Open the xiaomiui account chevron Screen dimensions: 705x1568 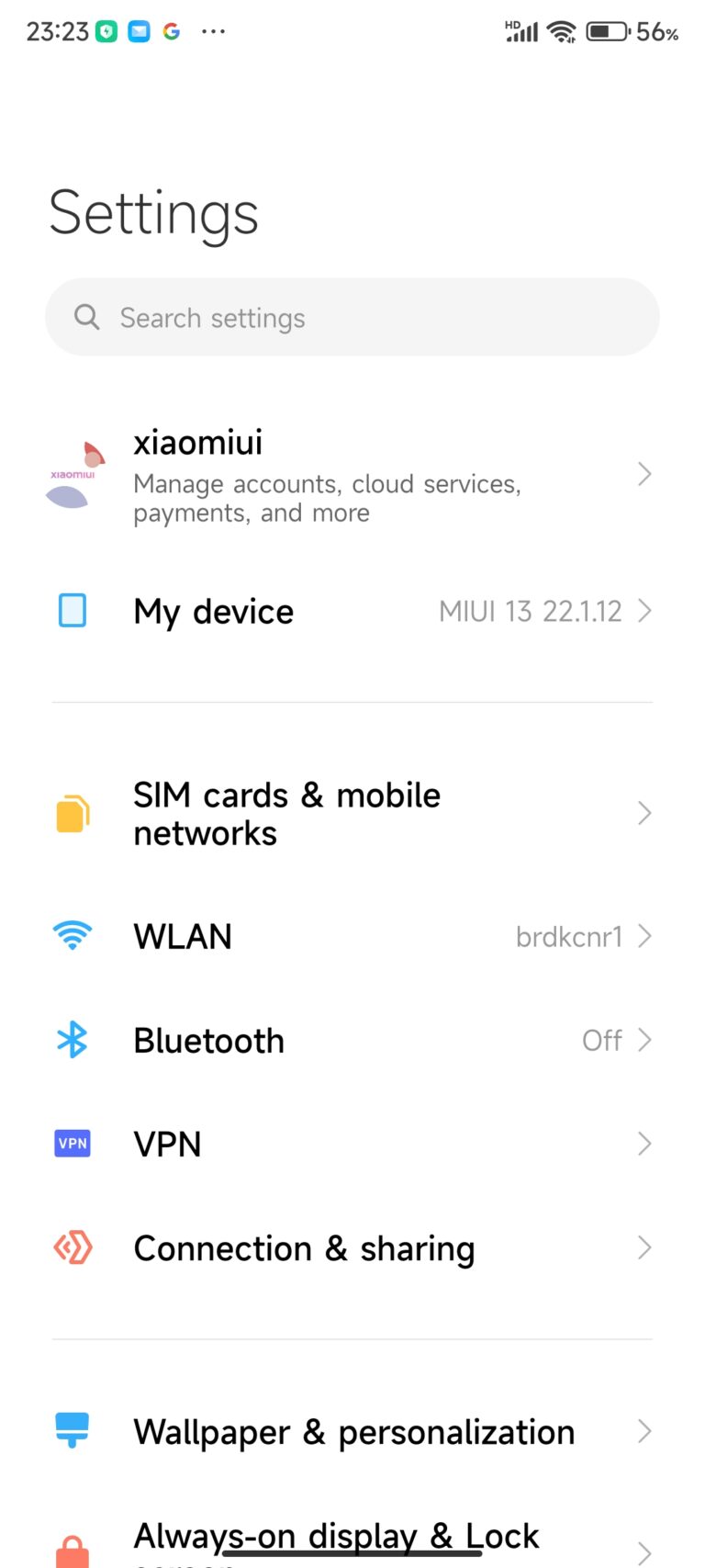tap(644, 474)
